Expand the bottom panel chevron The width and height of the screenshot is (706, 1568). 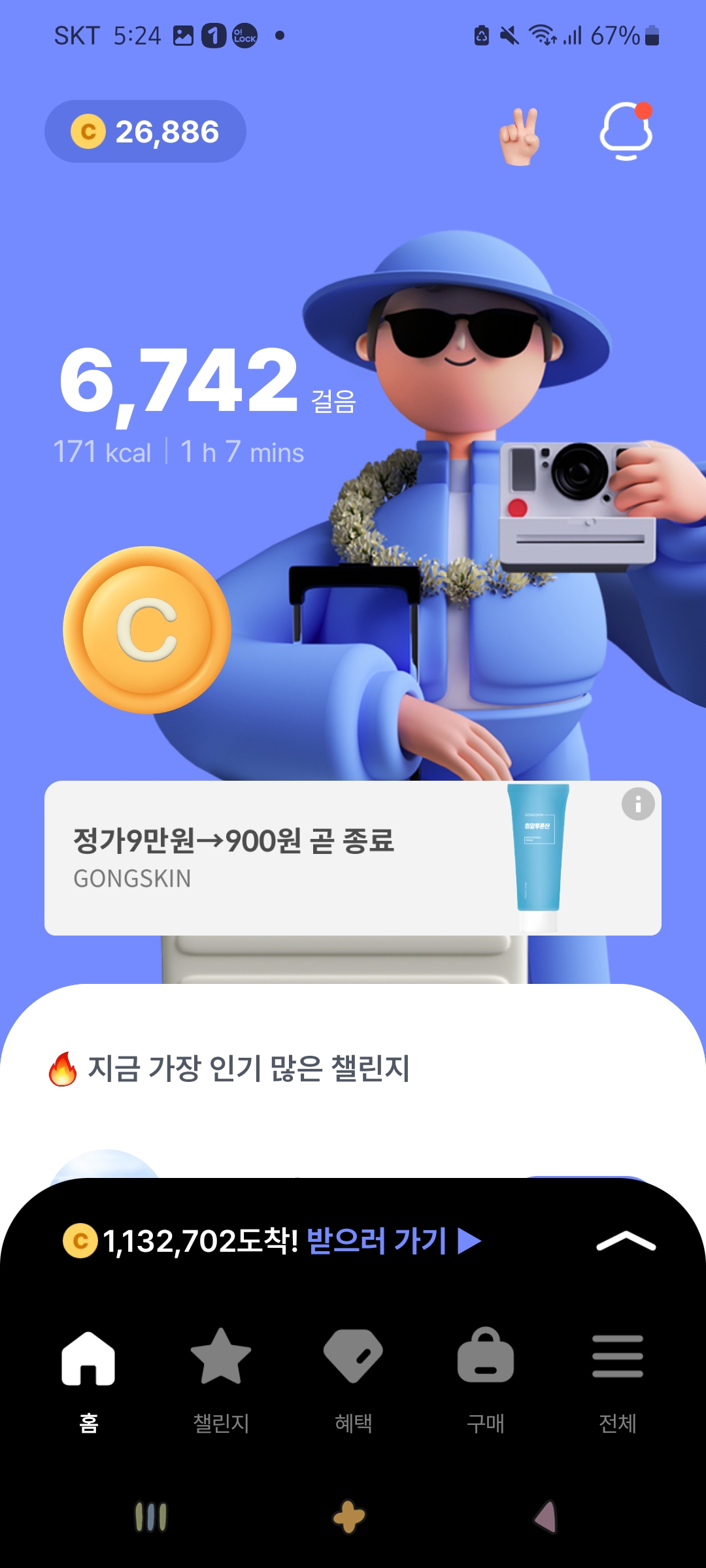626,1241
